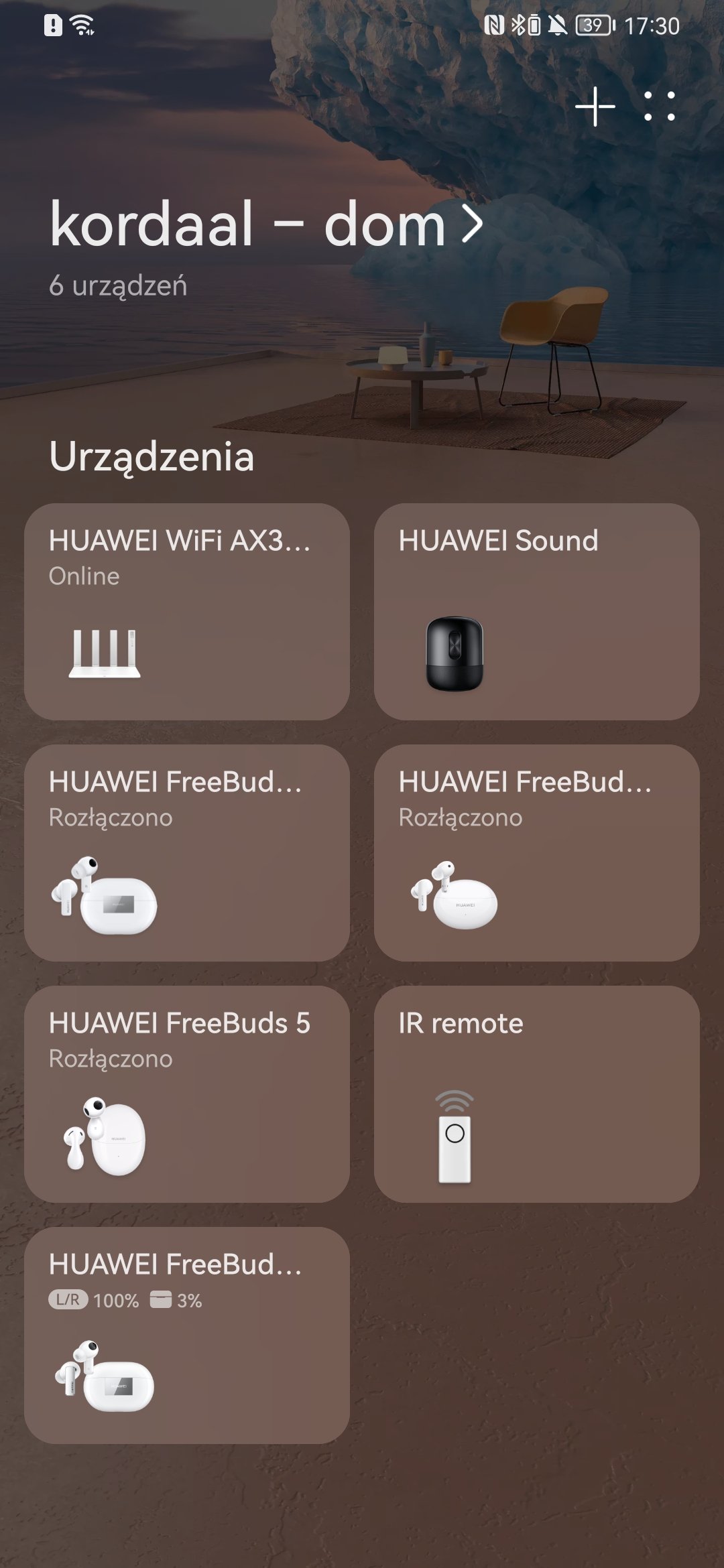Open the HUAWEI FreeBuds 5 card

(x=187, y=1094)
